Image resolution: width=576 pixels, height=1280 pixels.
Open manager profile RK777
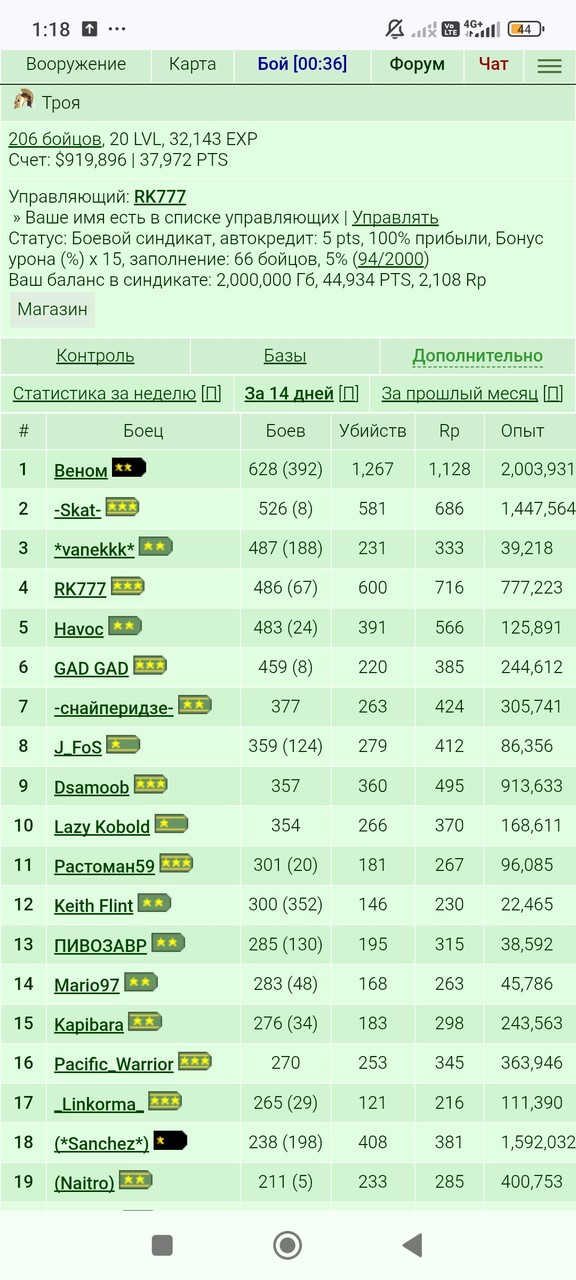pyautogui.click(x=160, y=197)
